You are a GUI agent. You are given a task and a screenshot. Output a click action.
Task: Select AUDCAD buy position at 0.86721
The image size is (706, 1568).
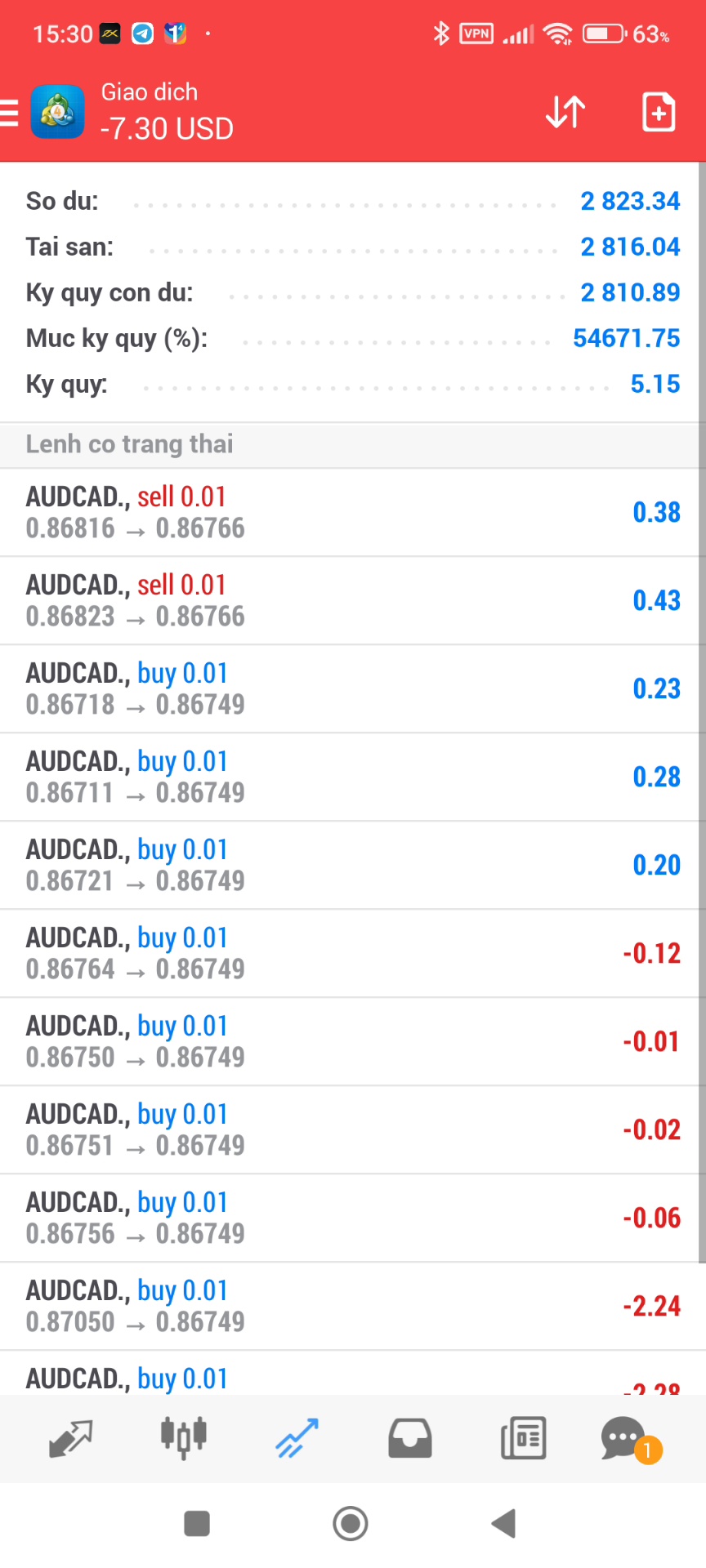tap(351, 865)
